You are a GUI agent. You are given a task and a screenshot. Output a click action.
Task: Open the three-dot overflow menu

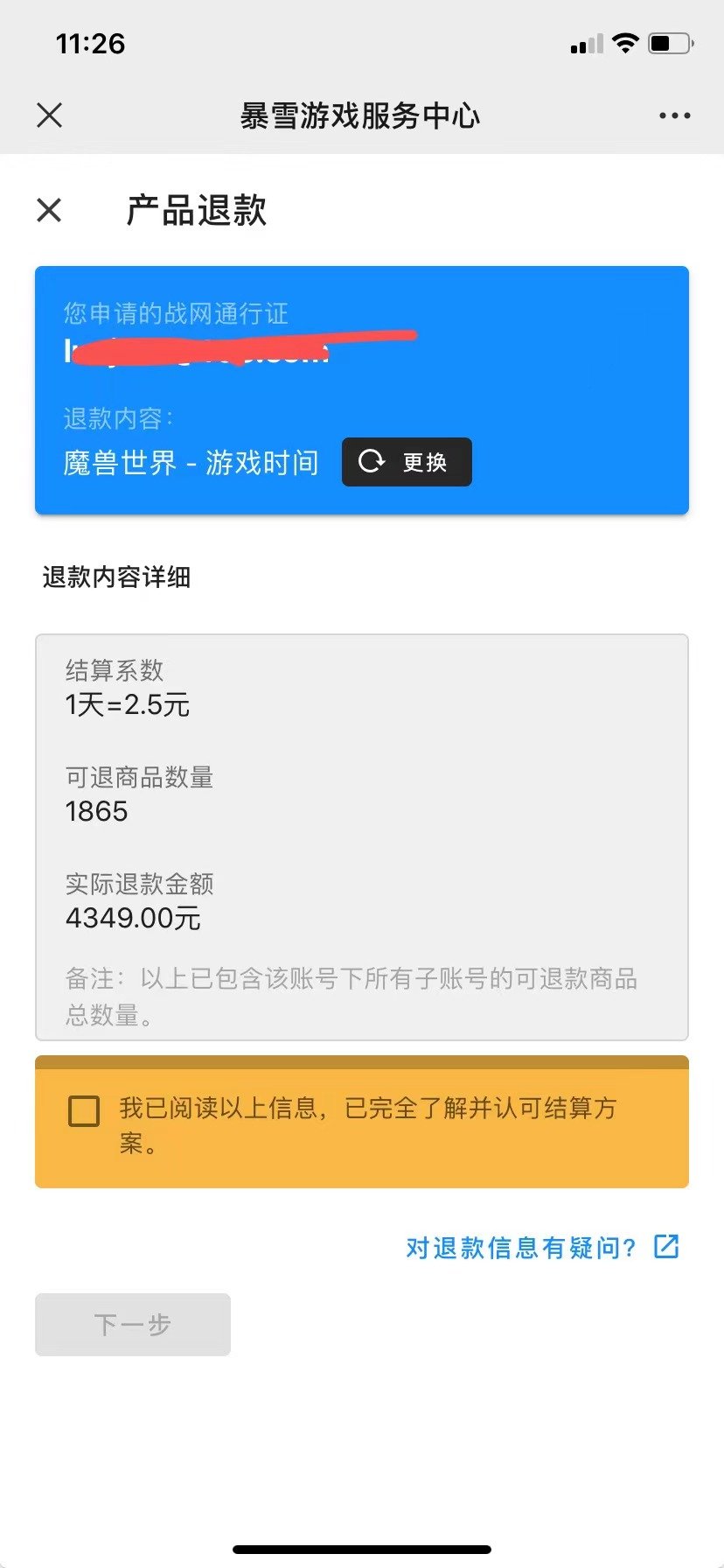[x=674, y=115]
